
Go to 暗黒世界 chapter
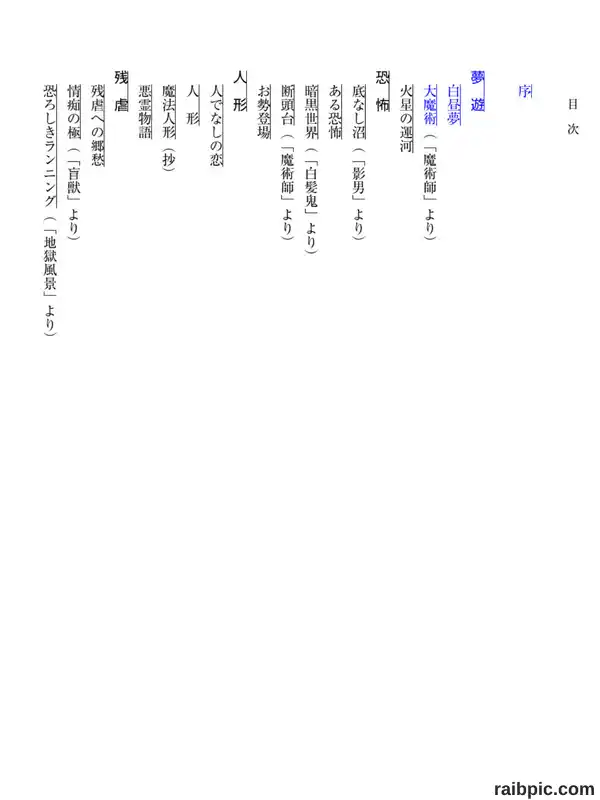[x=311, y=112]
